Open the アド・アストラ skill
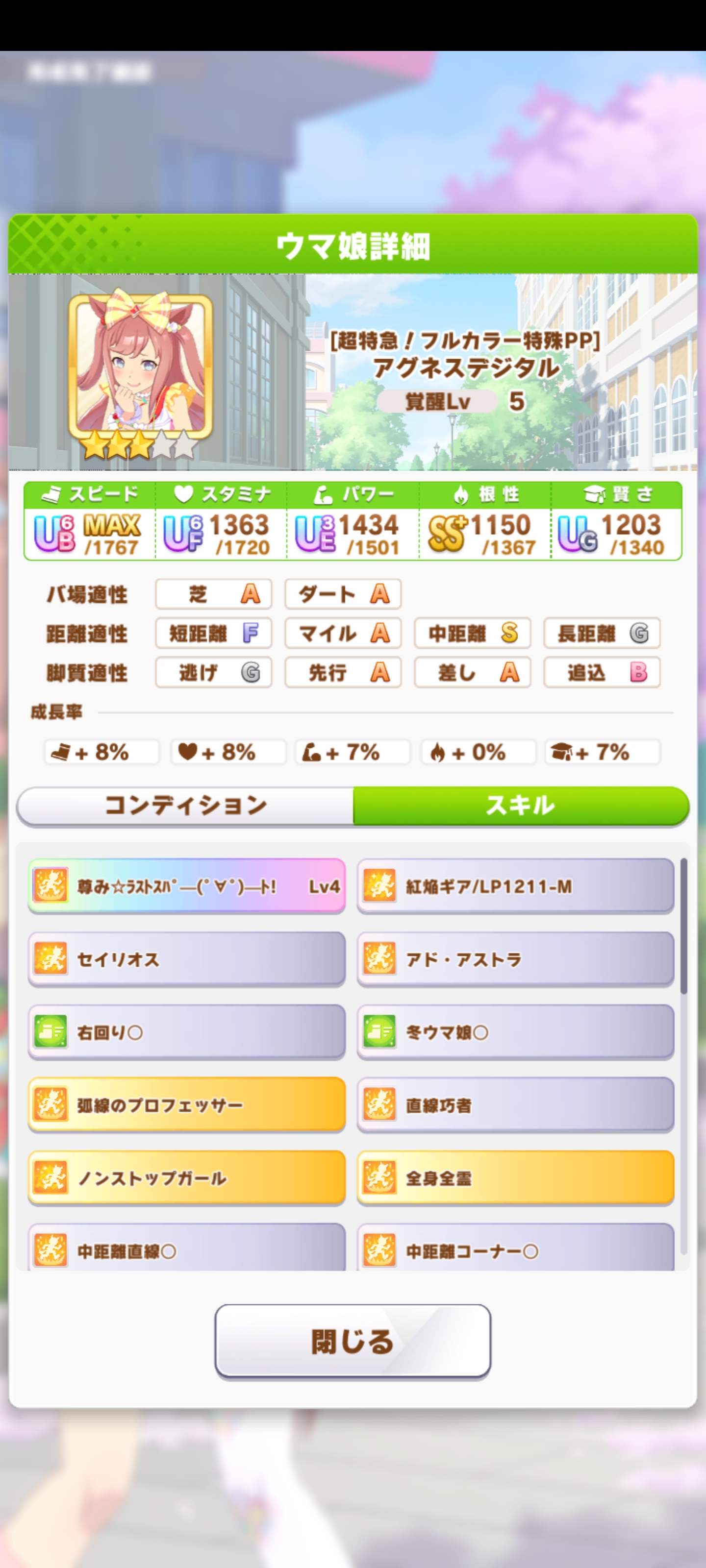 point(515,959)
